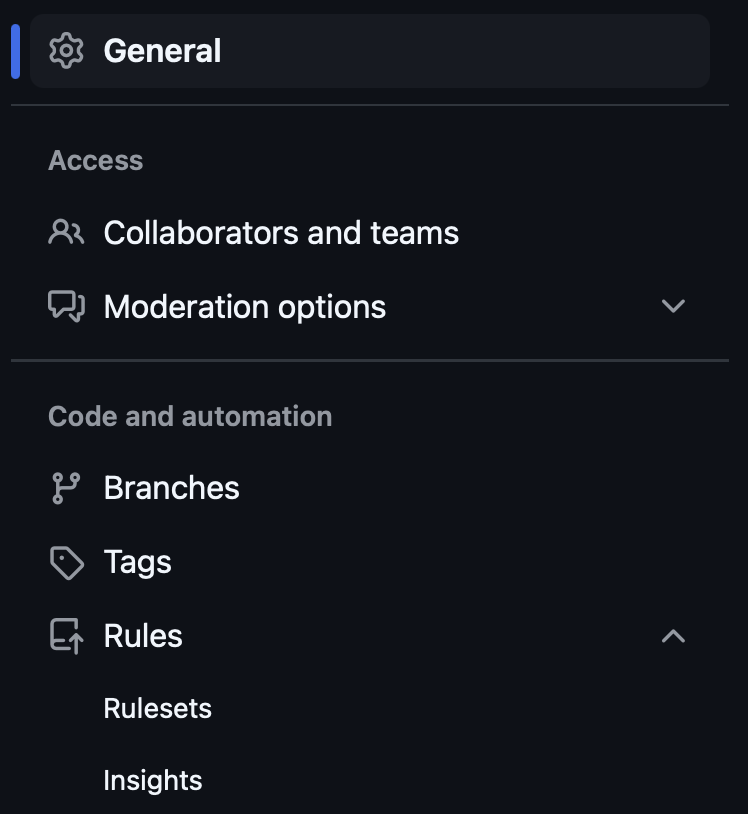This screenshot has width=748, height=814.
Task: Click the Access section header
Action: [x=96, y=160]
